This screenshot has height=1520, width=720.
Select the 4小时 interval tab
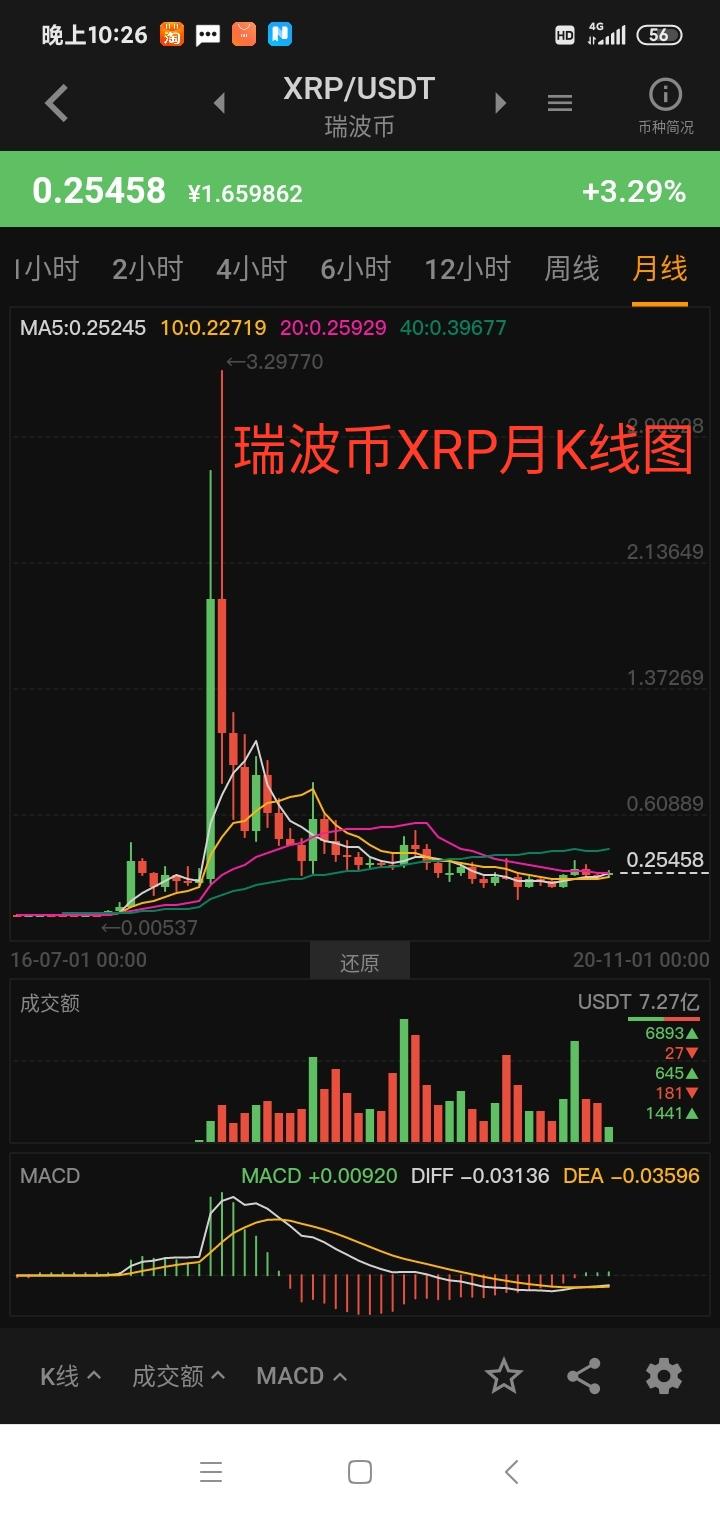pos(250,268)
